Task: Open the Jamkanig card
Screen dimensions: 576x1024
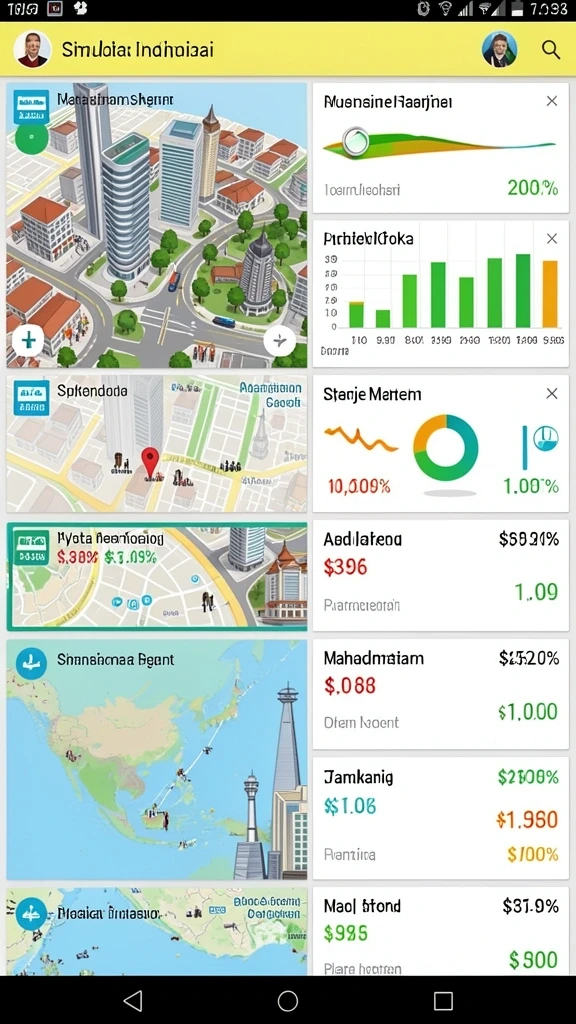Action: pos(441,818)
